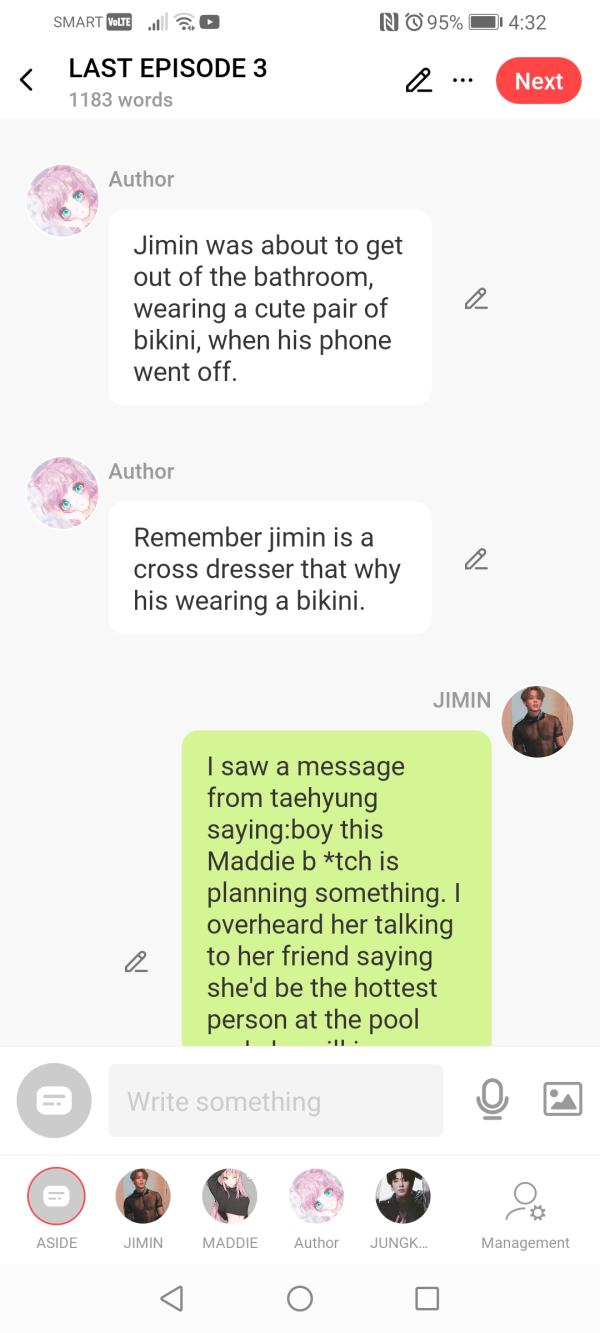Tap the red Next button
The width and height of the screenshot is (600, 1333).
pos(538,81)
